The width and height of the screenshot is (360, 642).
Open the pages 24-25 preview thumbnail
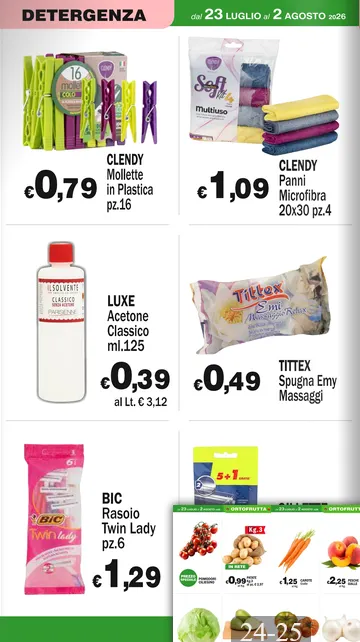click(x=266, y=573)
